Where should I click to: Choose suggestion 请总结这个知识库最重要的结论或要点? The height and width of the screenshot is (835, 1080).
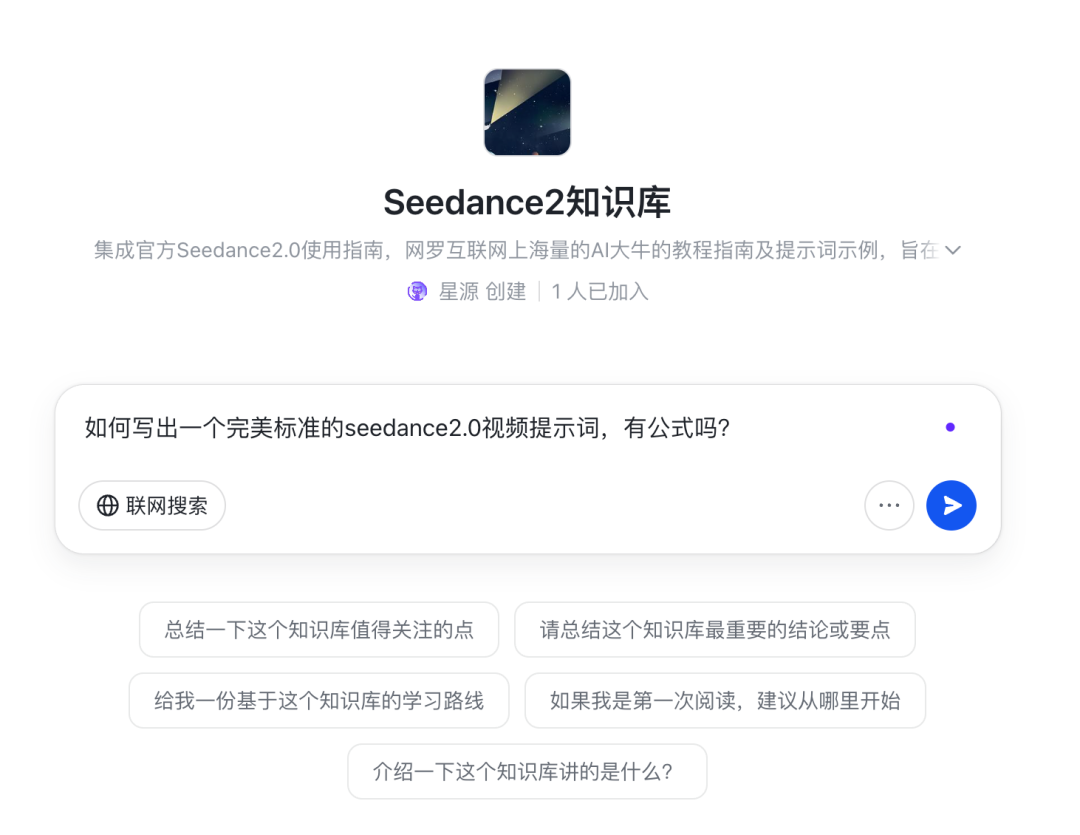(x=714, y=630)
